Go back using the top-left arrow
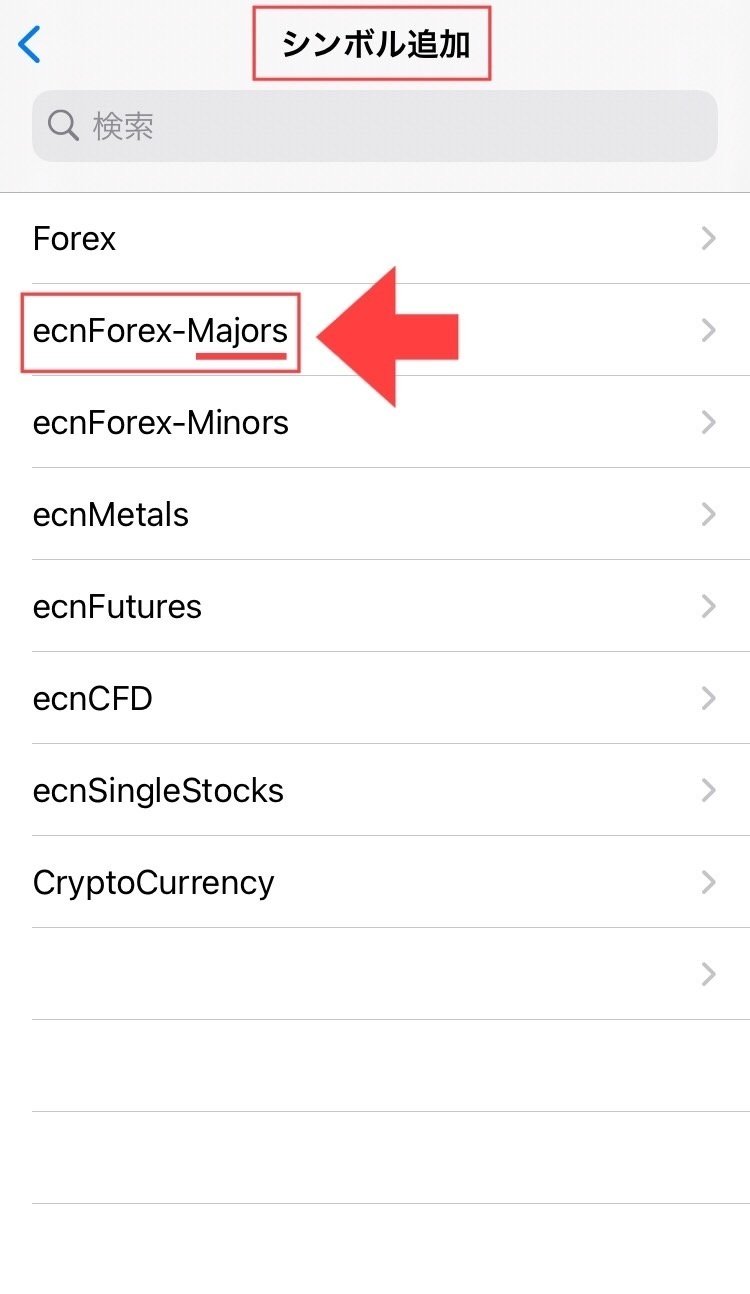The height and width of the screenshot is (1294, 750). (30, 45)
